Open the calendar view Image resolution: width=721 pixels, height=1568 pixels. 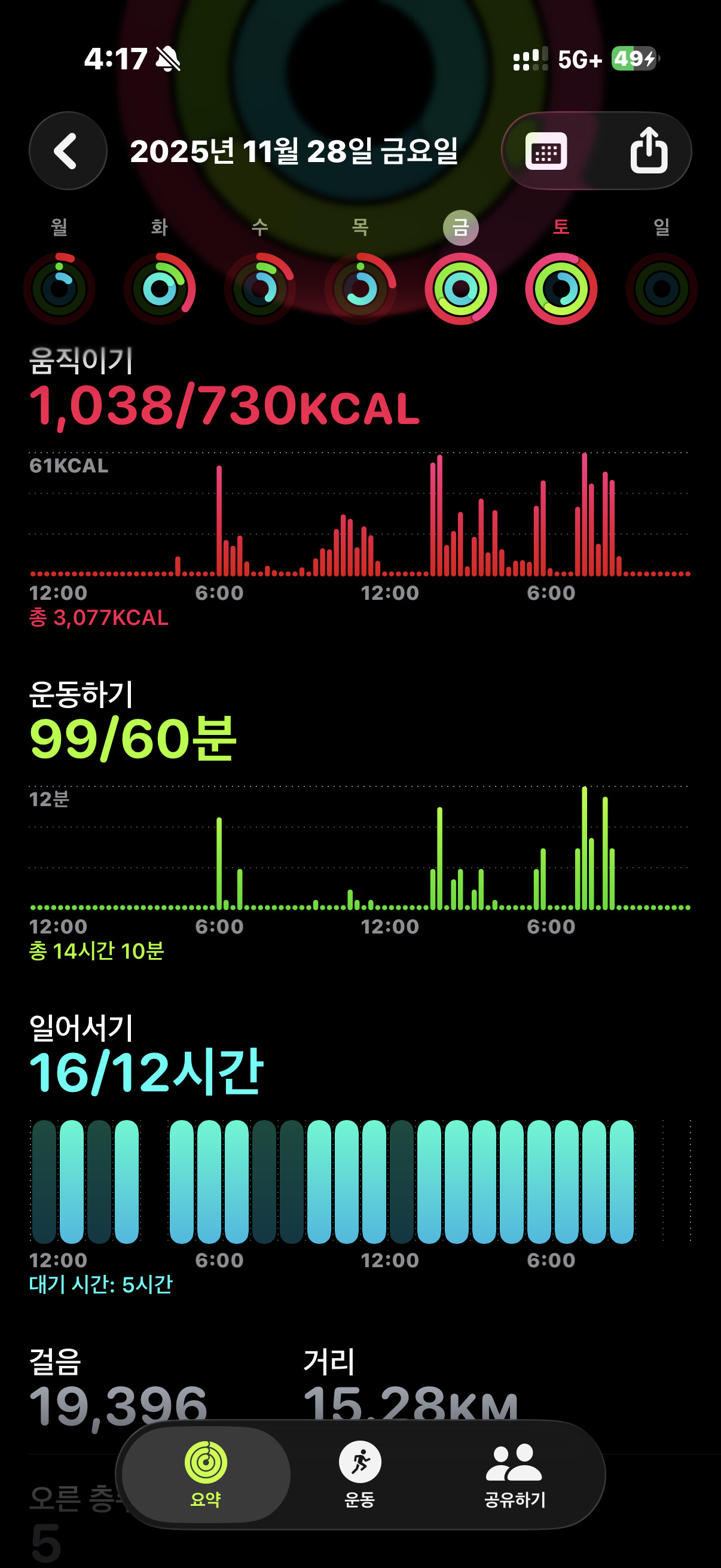546,151
